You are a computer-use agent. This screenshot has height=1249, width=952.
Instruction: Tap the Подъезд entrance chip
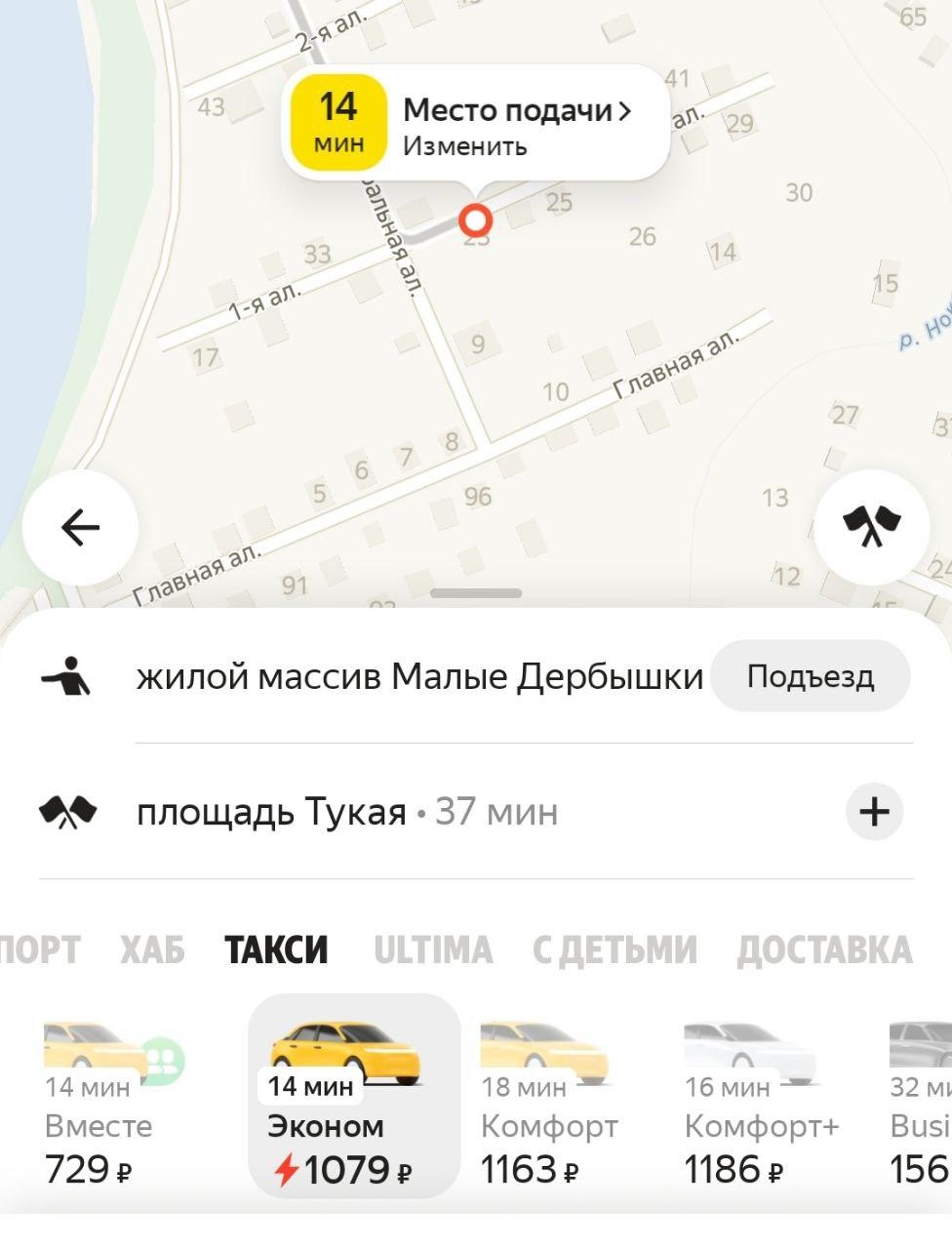click(x=810, y=676)
